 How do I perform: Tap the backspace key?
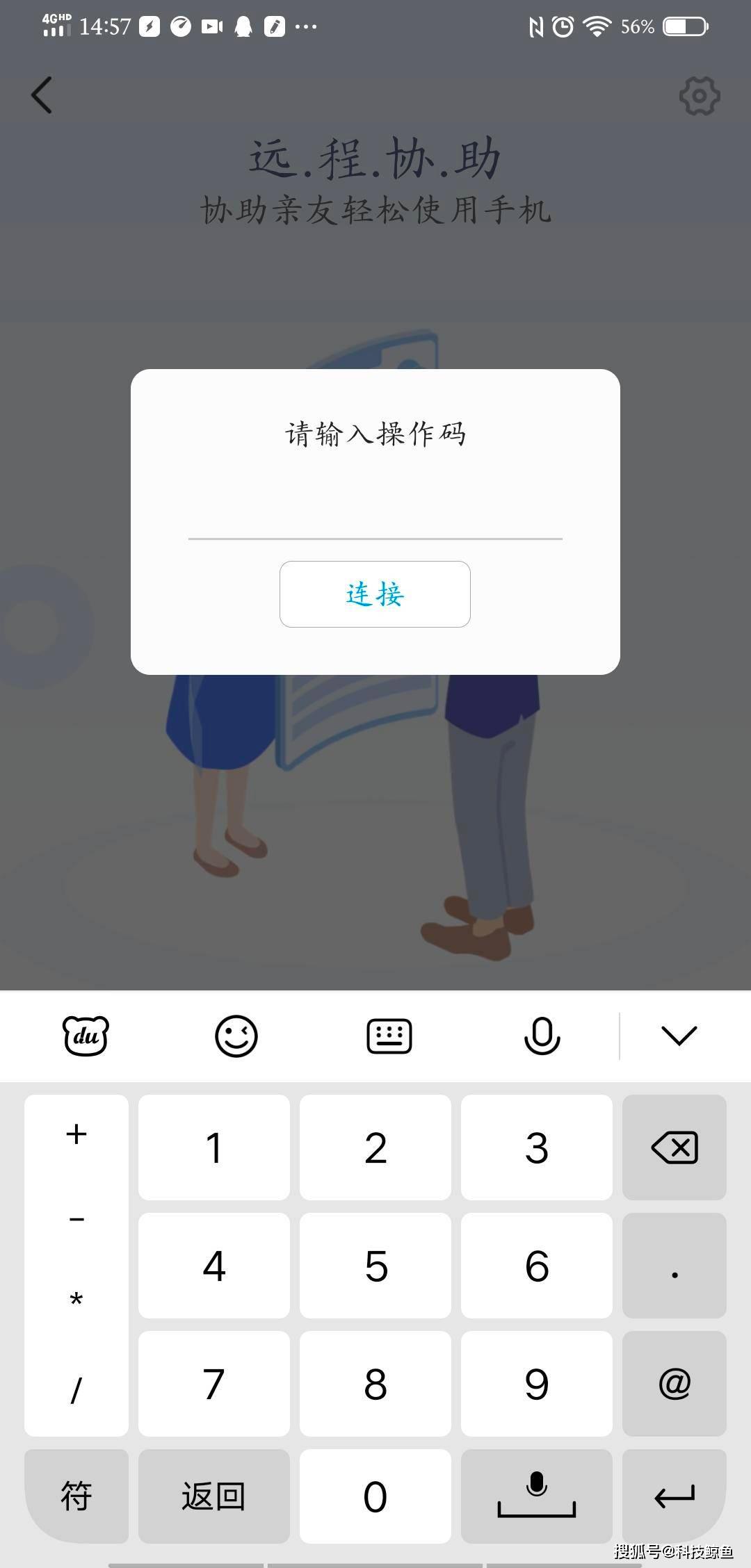pyautogui.click(x=674, y=1148)
